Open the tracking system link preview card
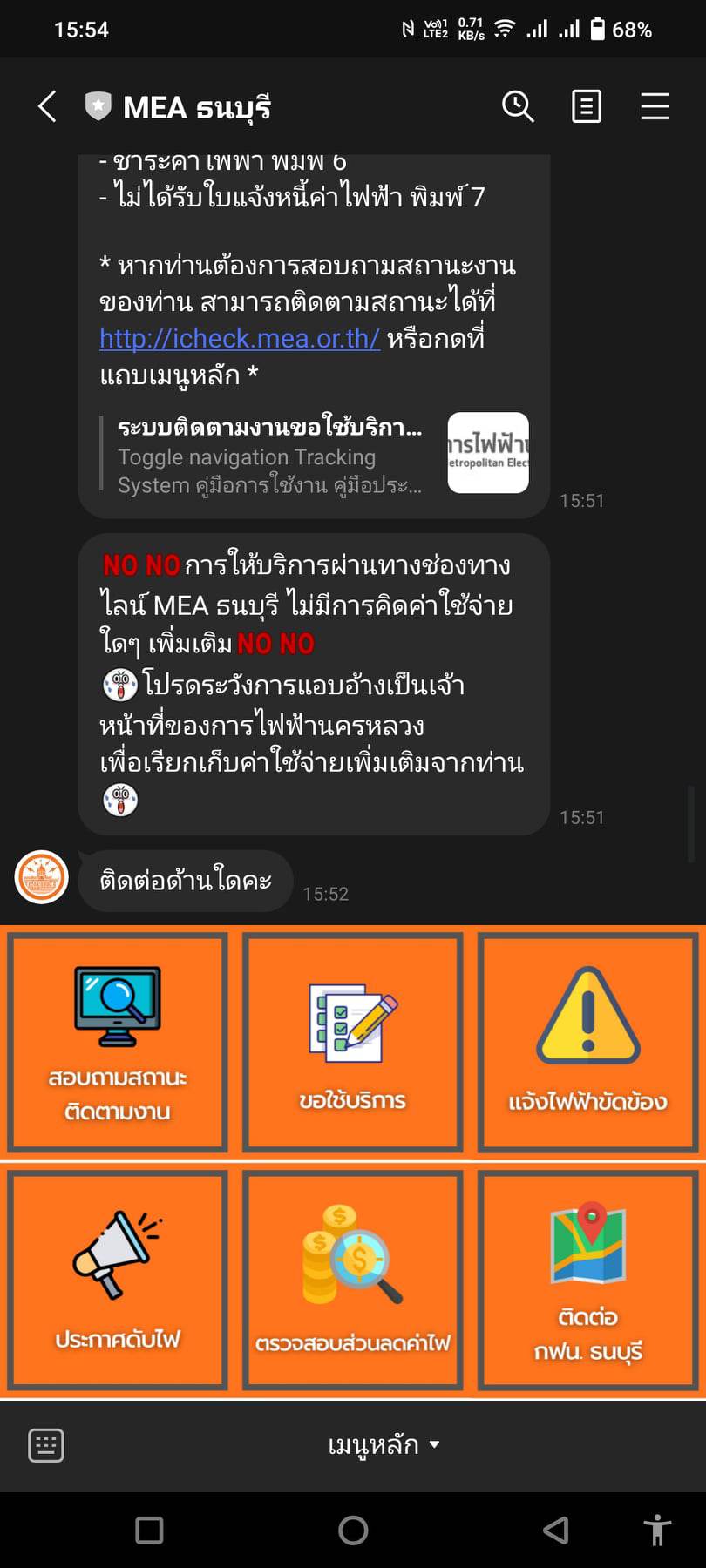The height and width of the screenshot is (1568, 706). click(314, 455)
